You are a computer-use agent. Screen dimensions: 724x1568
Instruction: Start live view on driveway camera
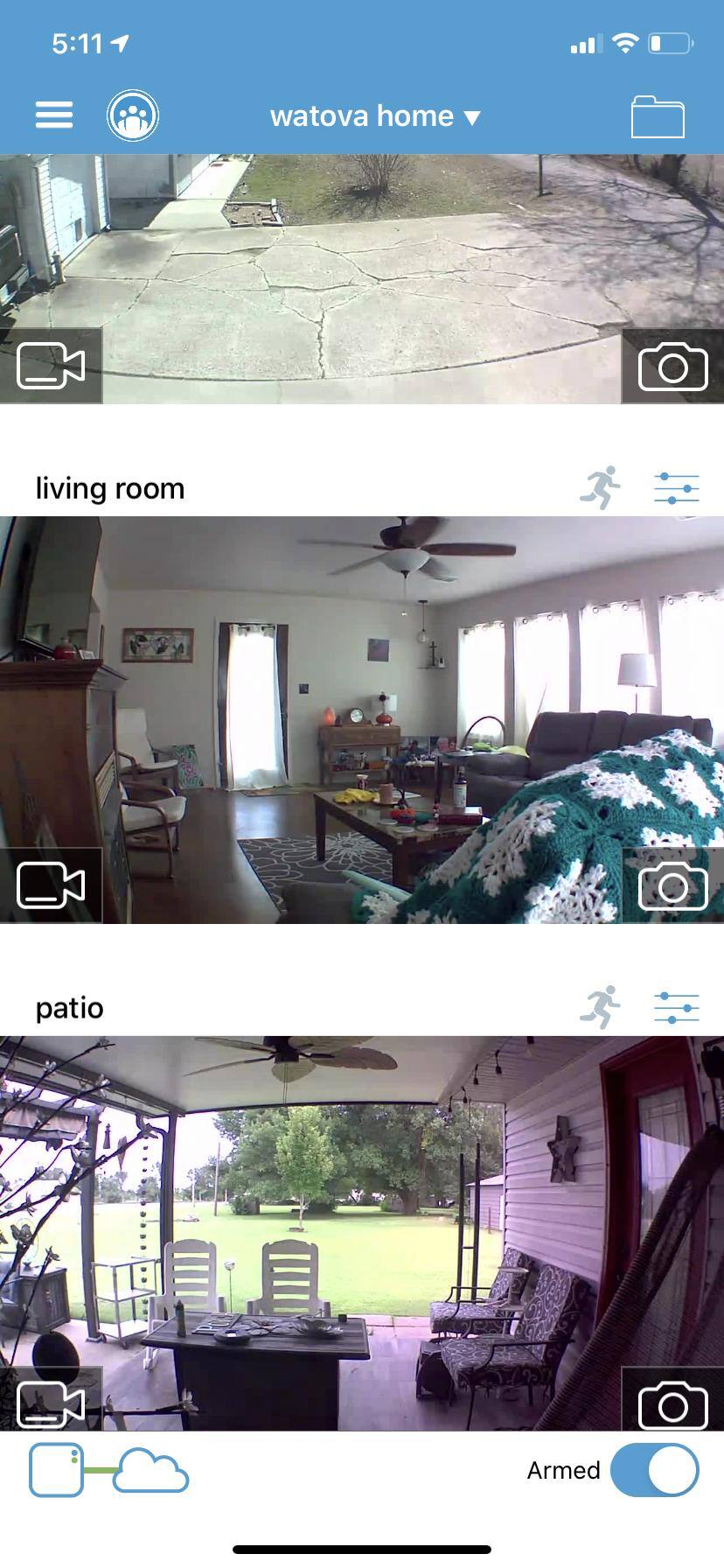pyautogui.click(x=51, y=366)
